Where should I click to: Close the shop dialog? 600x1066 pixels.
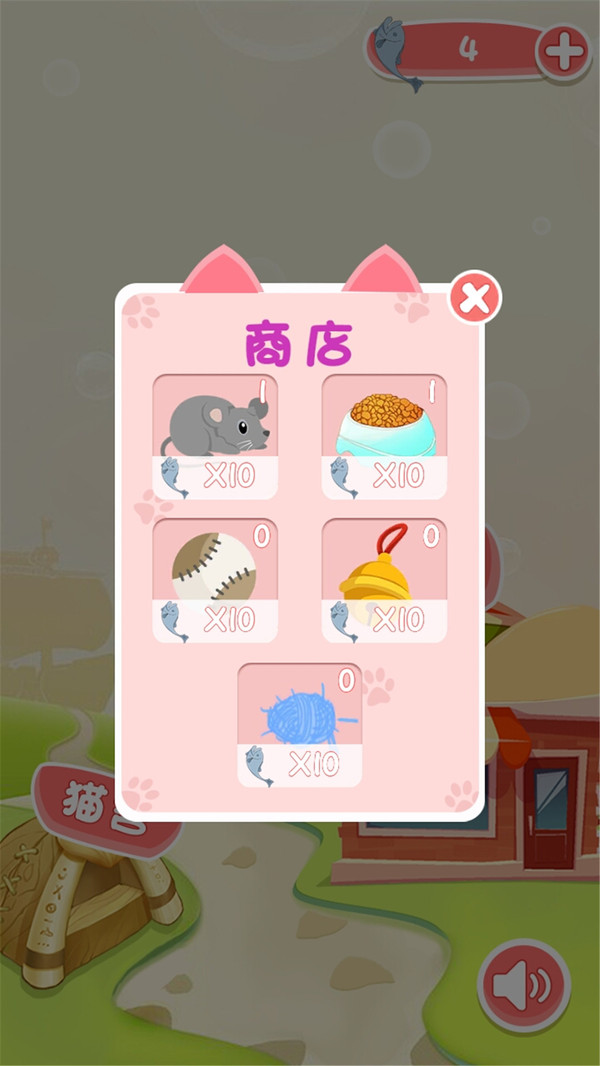pos(474,298)
